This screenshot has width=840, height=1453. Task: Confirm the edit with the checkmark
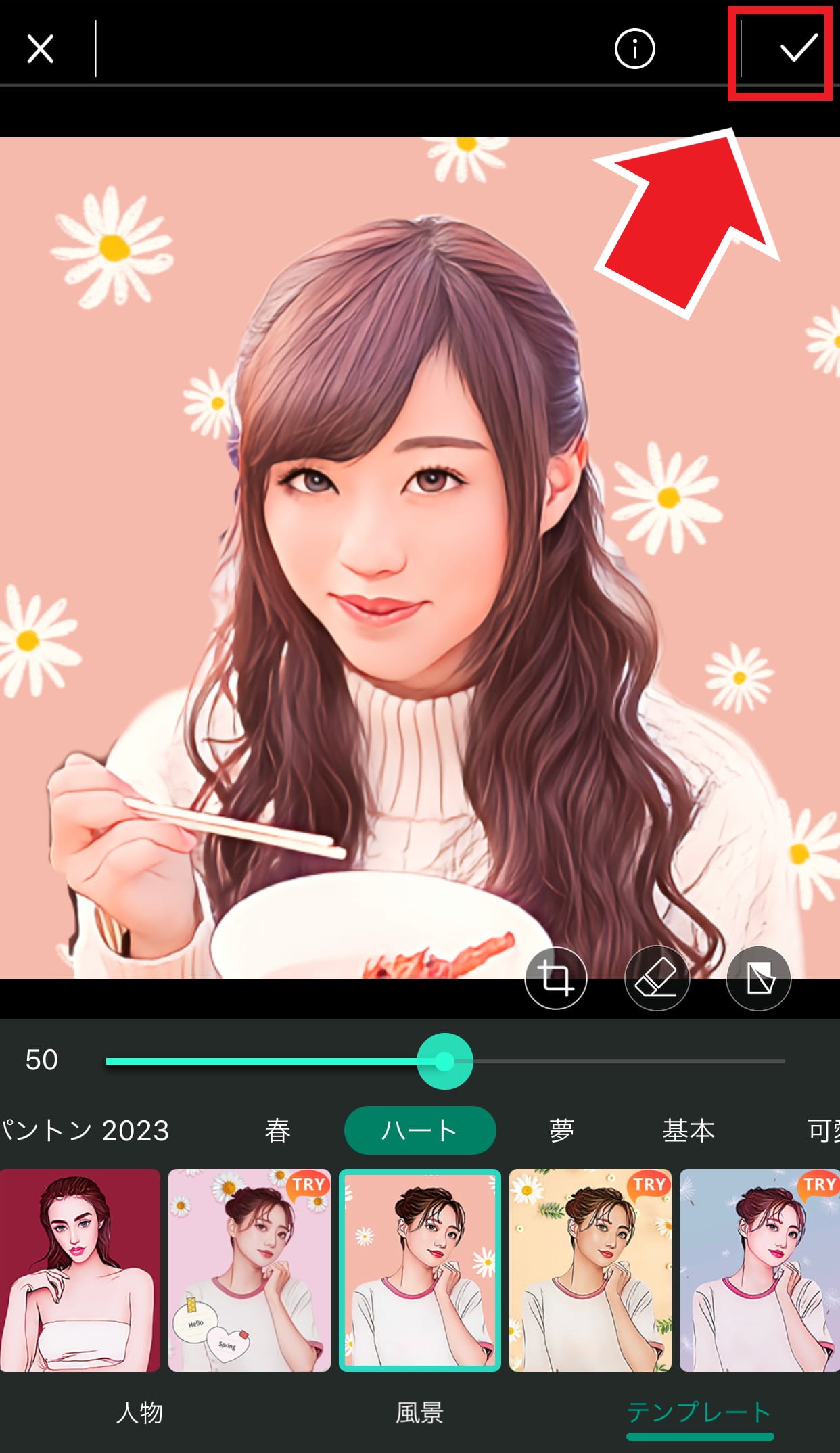point(798,49)
